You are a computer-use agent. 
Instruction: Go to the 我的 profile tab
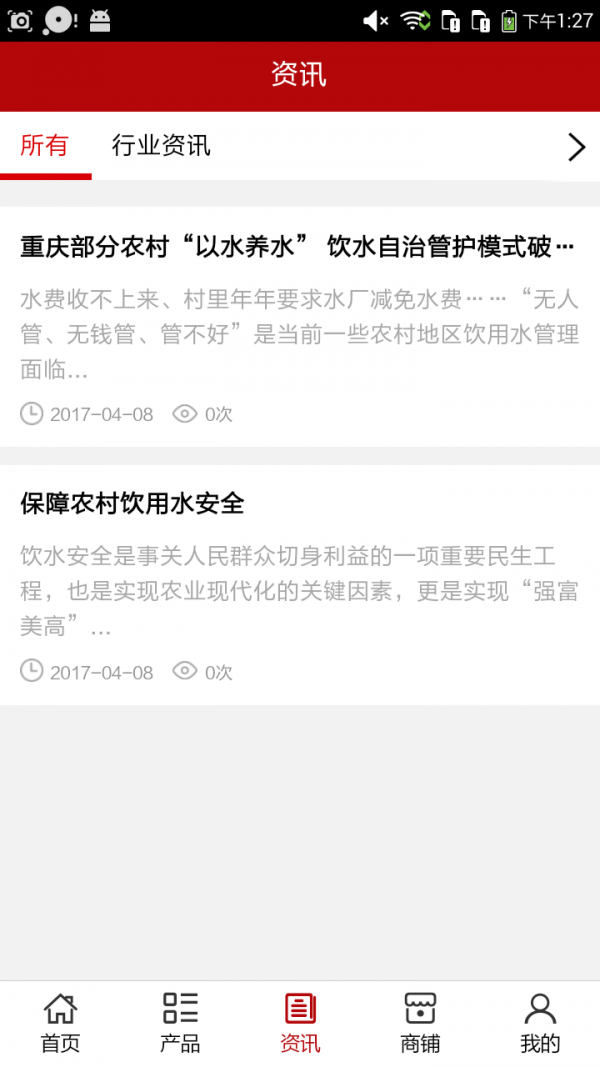pyautogui.click(x=540, y=1022)
